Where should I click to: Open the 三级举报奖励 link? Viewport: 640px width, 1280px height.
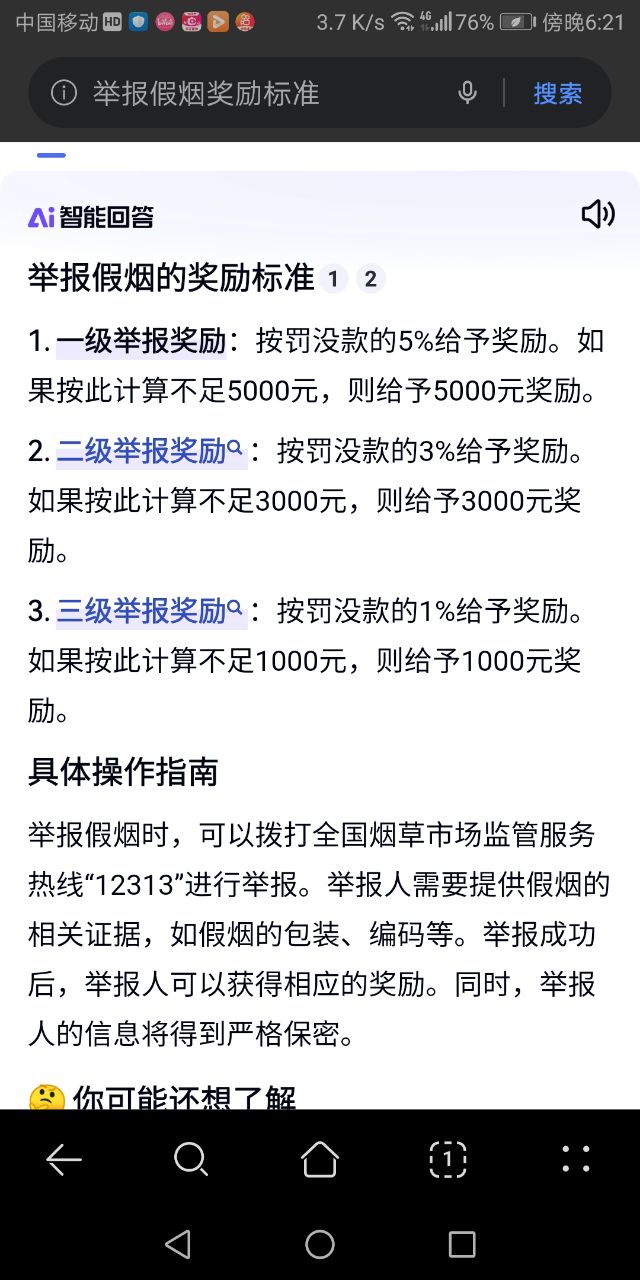coord(150,610)
